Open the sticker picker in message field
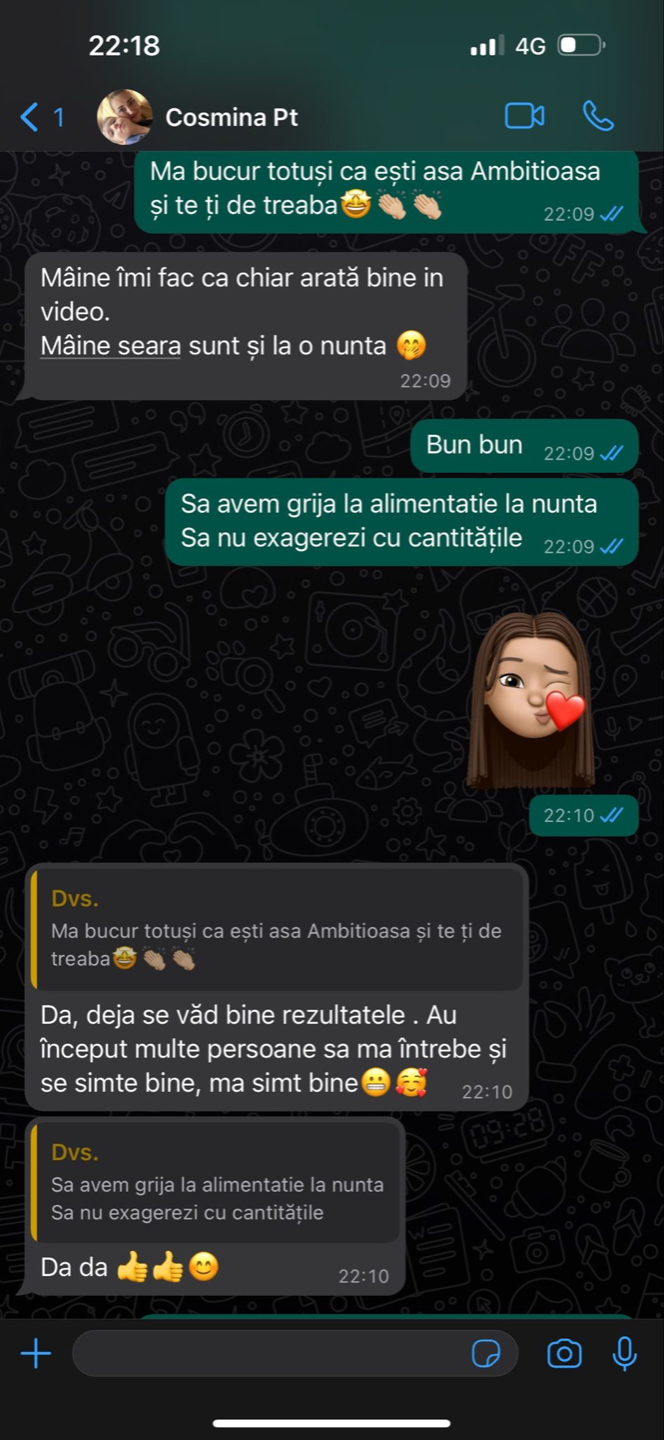This screenshot has width=664, height=1440. (x=486, y=1354)
